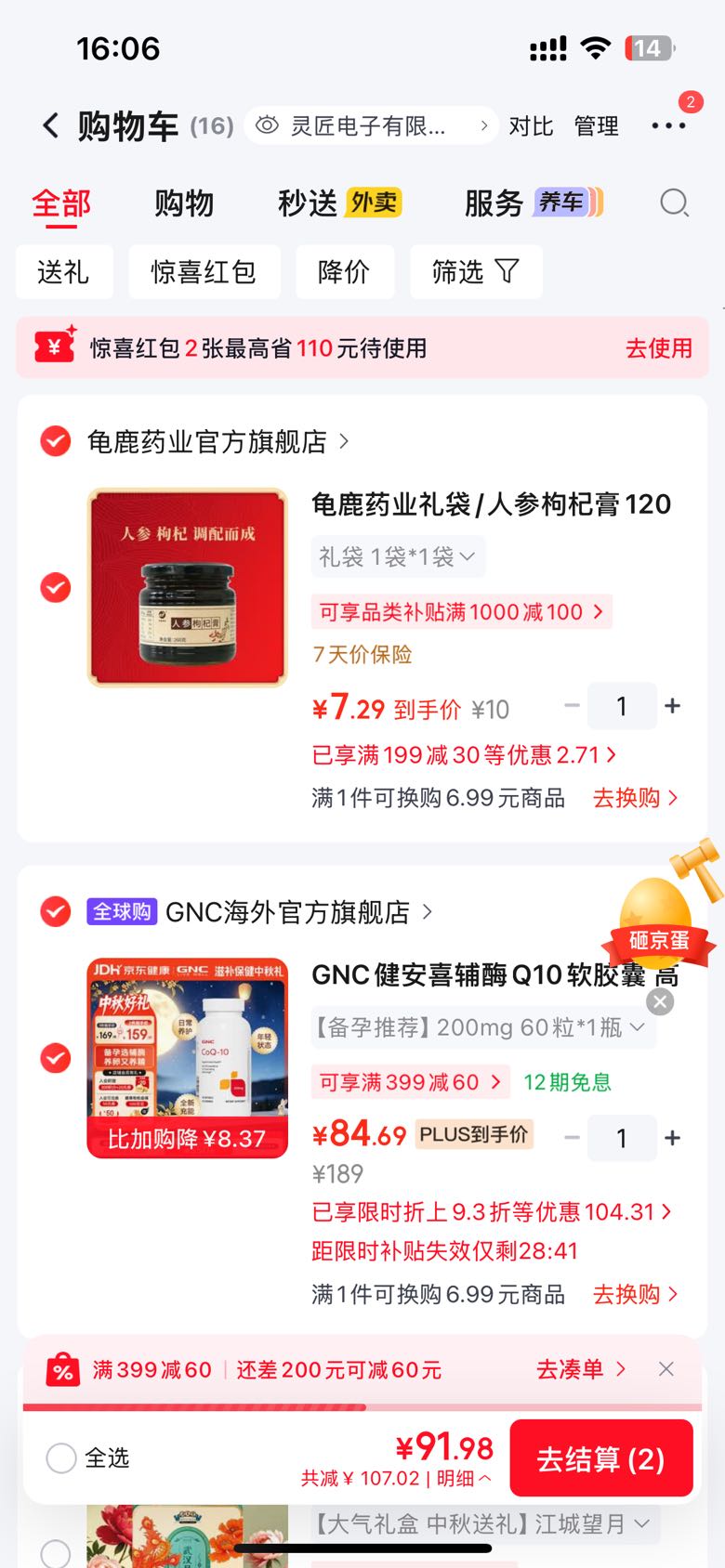
Task: Open the 筛选 filter options
Action: (476, 272)
